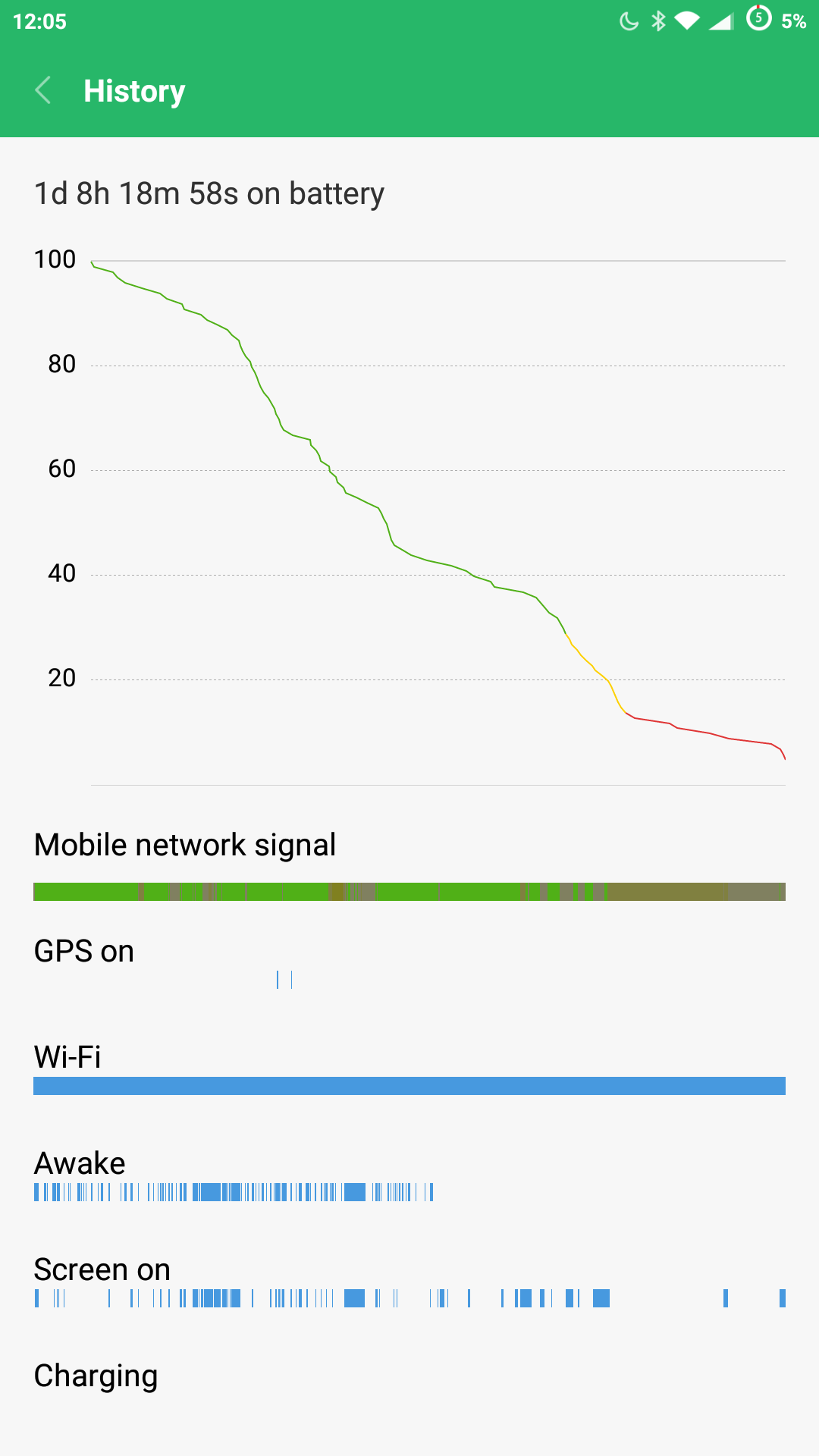Image resolution: width=819 pixels, height=1456 pixels.
Task: Go back from the History screen
Action: click(x=44, y=91)
